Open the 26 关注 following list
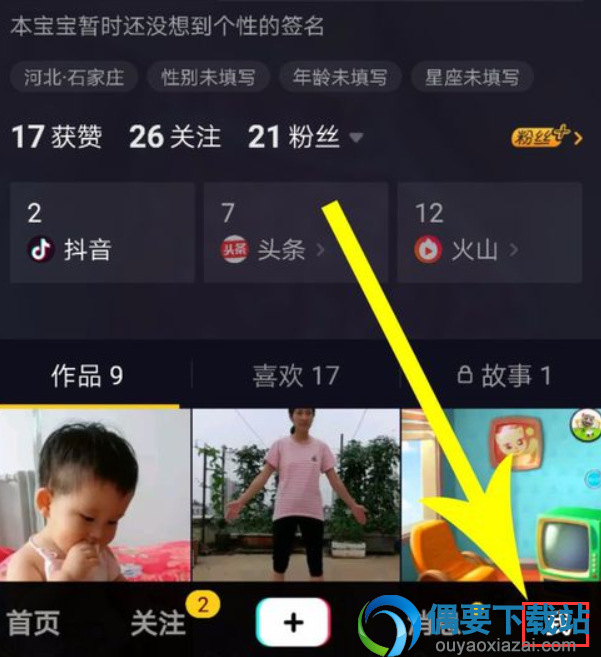This screenshot has width=601, height=657. point(175,137)
